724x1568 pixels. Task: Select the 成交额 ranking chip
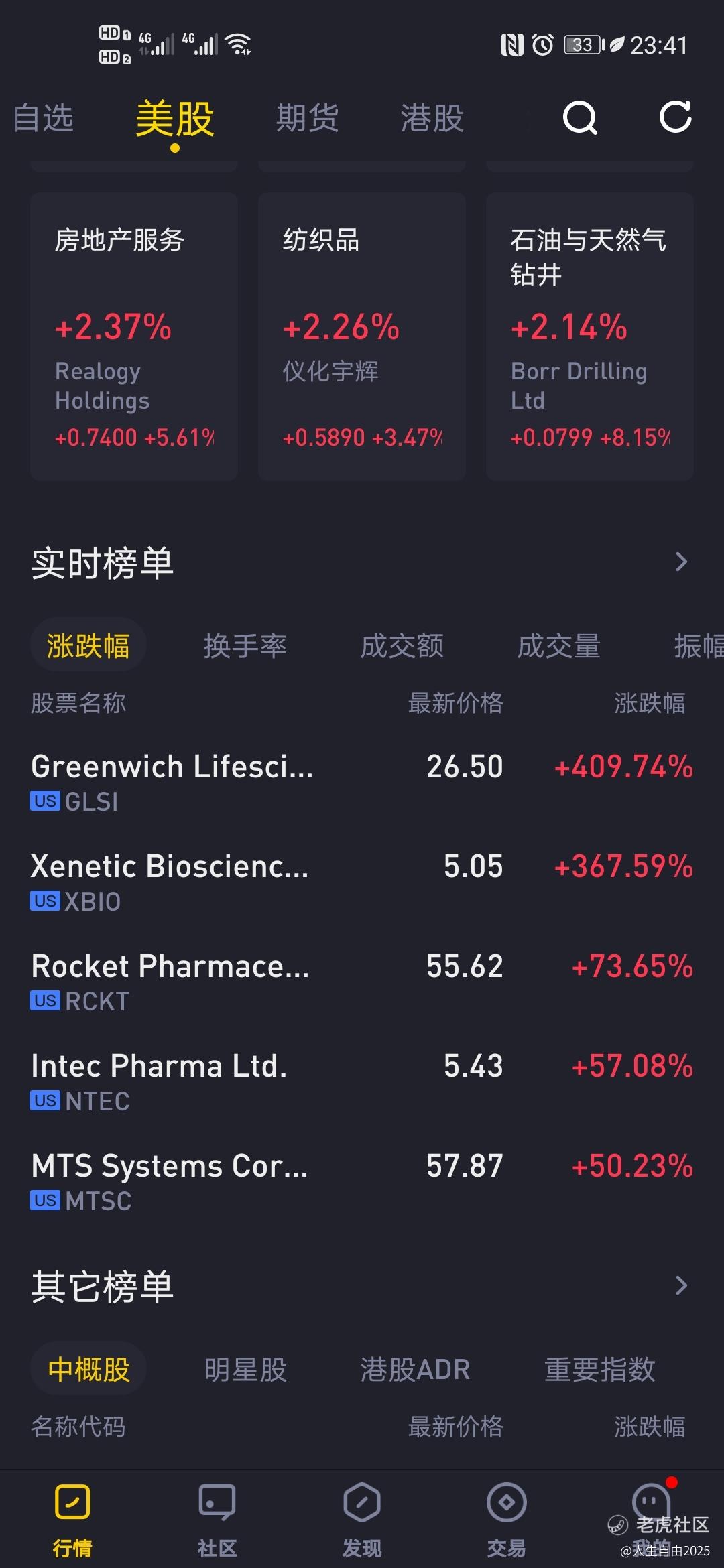(x=402, y=646)
